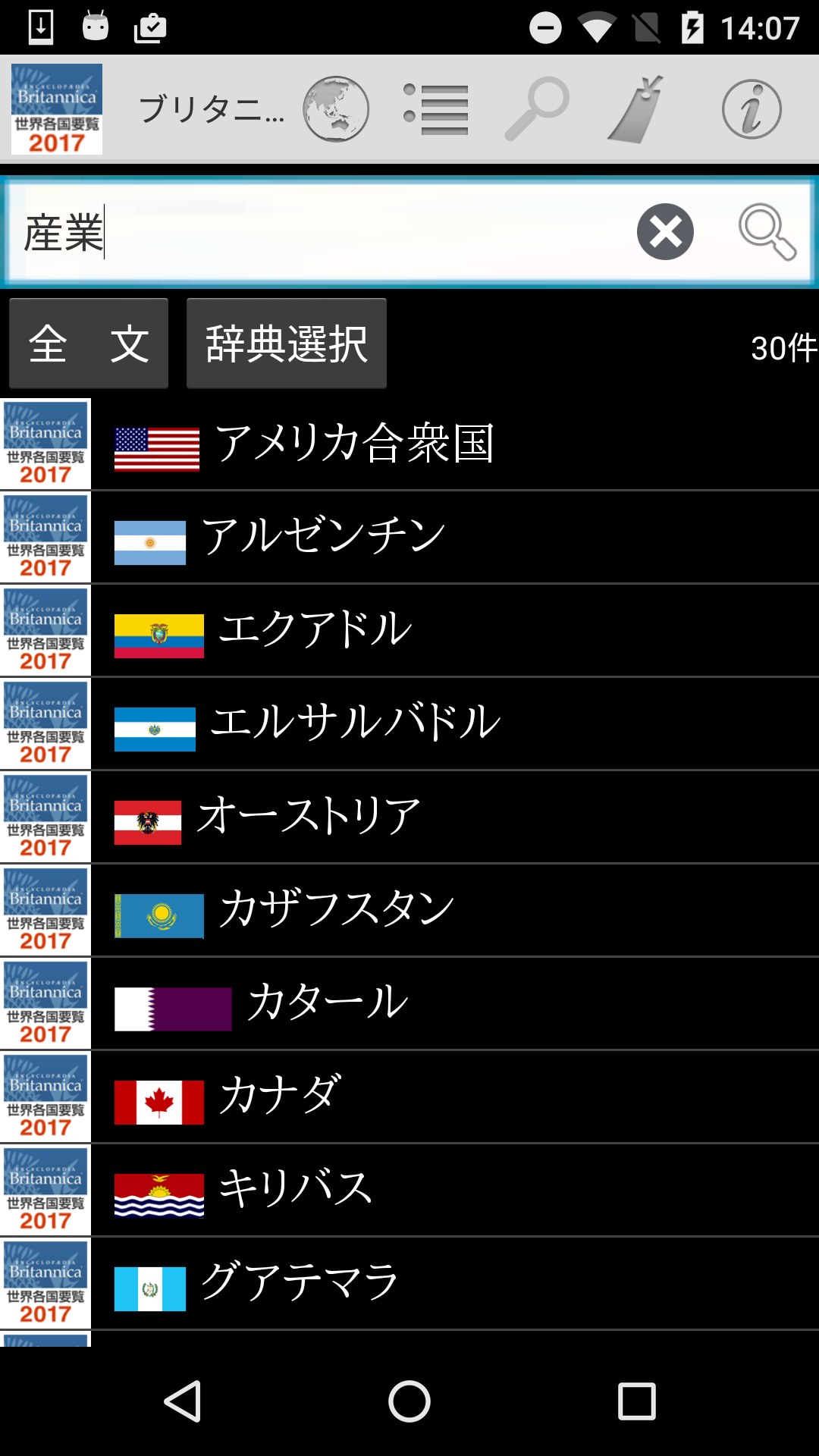Tap the 全文 button
The width and height of the screenshot is (819, 1456).
click(89, 344)
